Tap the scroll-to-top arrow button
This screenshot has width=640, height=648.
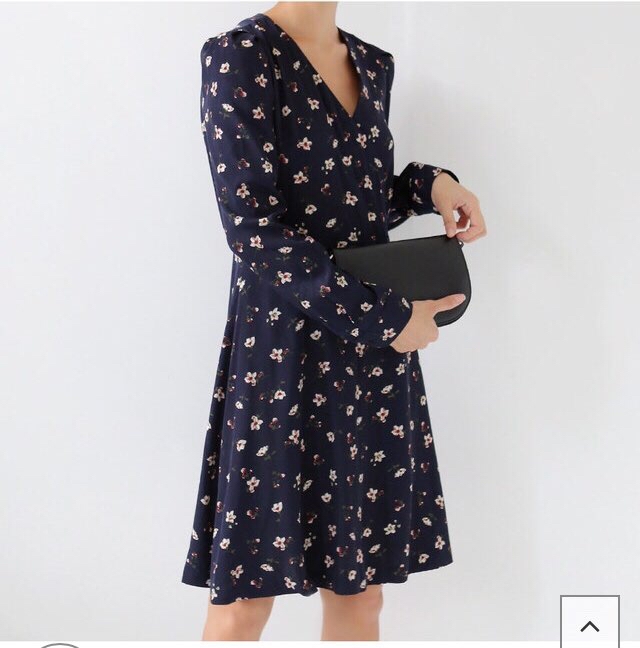click(x=590, y=624)
